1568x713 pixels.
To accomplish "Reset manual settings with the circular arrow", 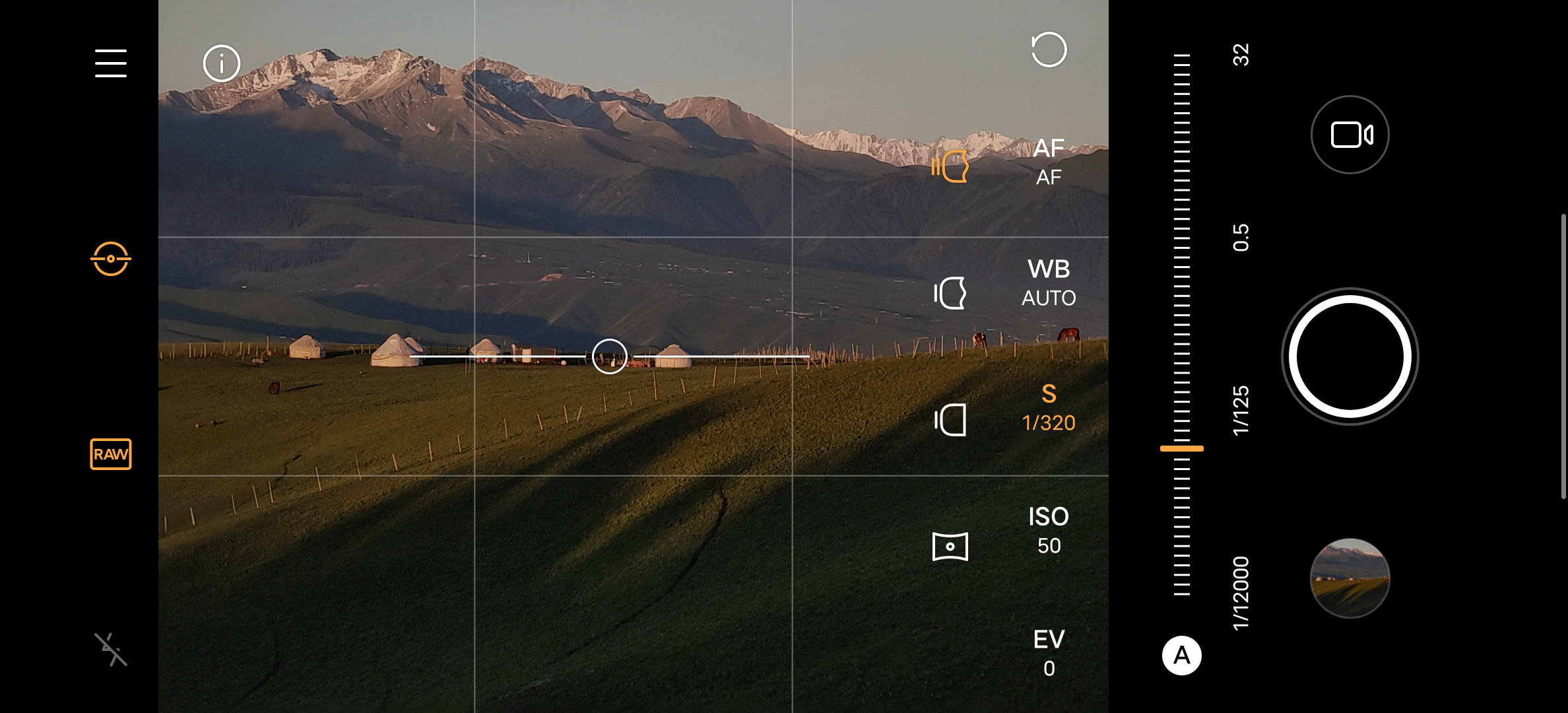I will (x=1049, y=50).
